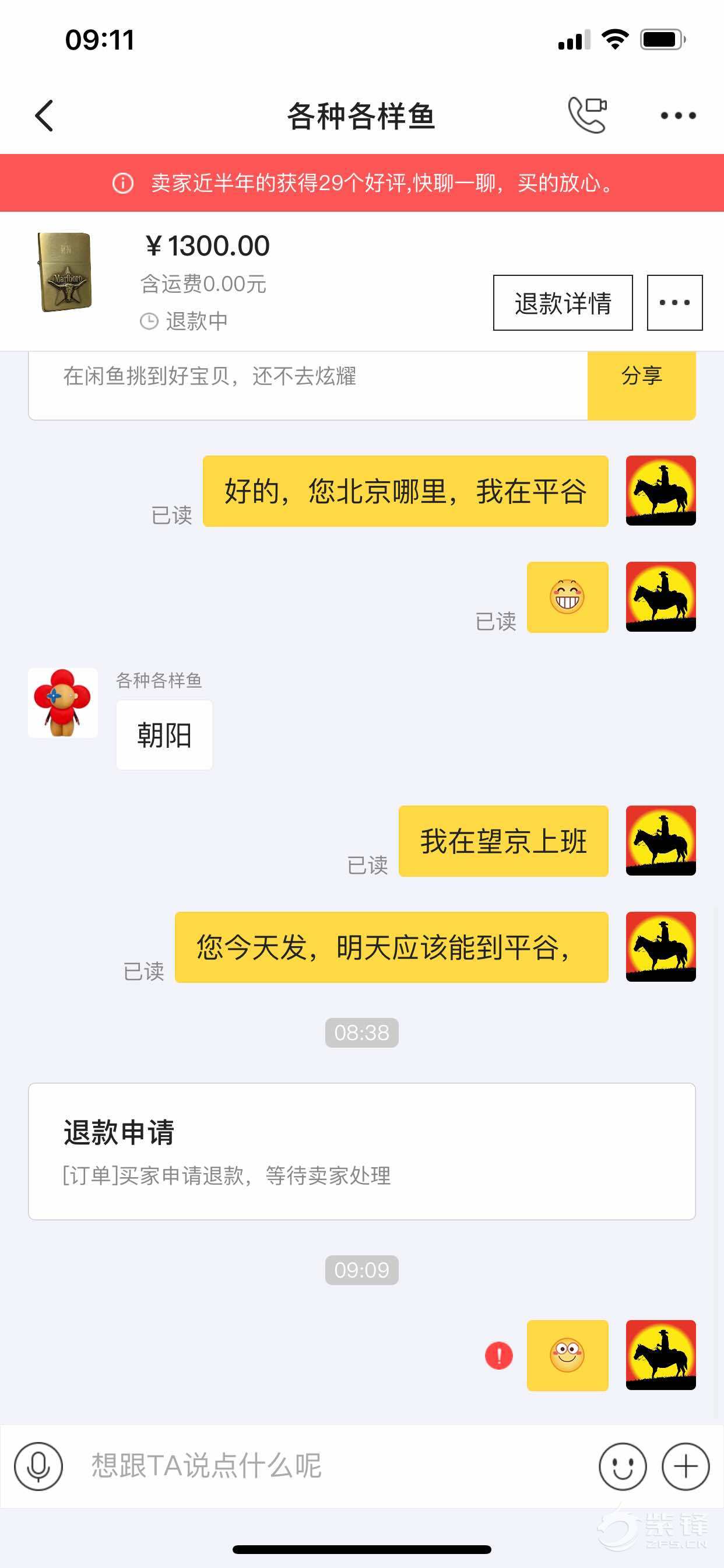This screenshot has width=724, height=1568.
Task: Open the emoji picker
Action: tap(622, 1466)
